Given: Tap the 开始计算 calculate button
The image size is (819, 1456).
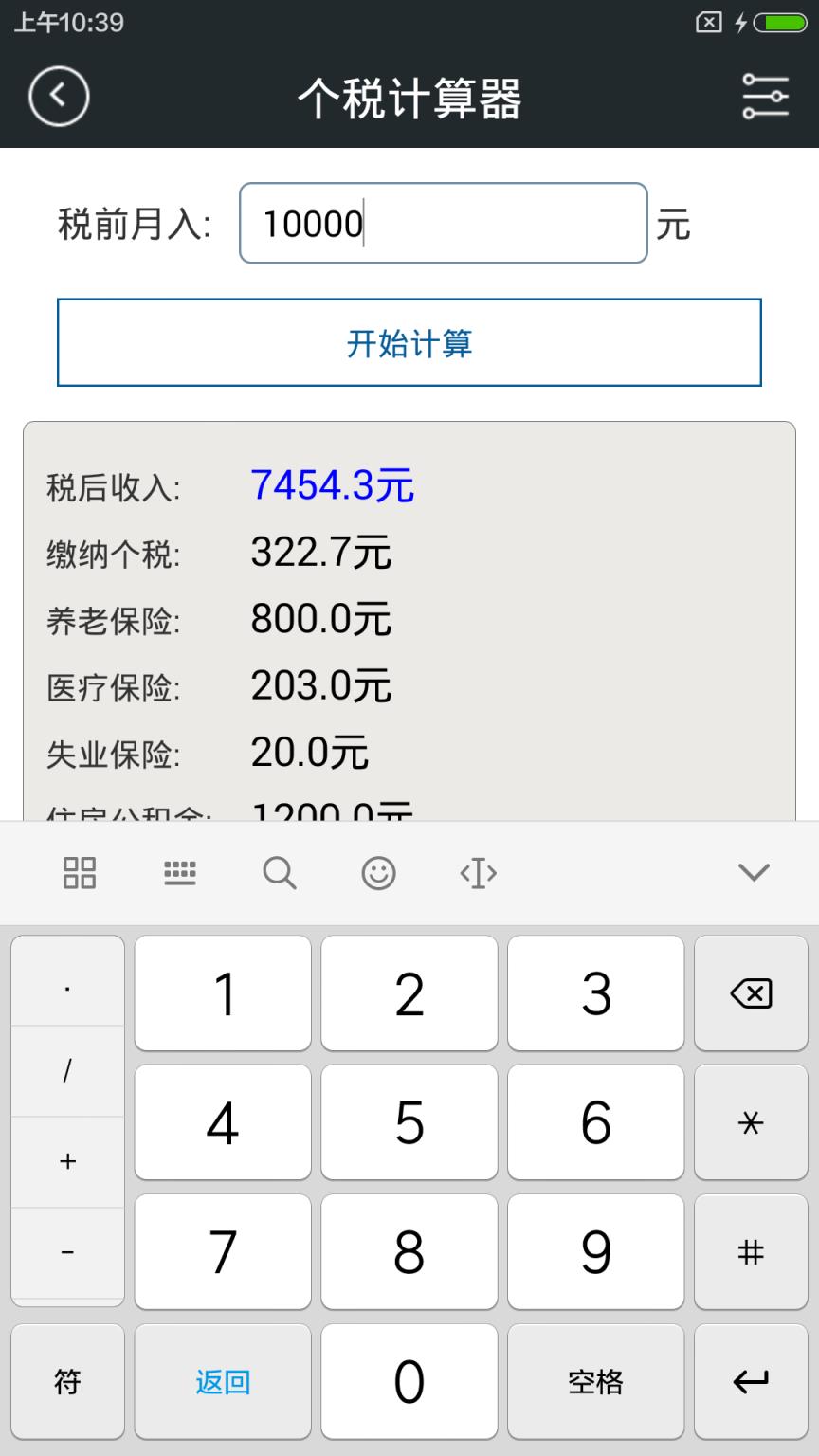Looking at the screenshot, I should (x=409, y=342).
